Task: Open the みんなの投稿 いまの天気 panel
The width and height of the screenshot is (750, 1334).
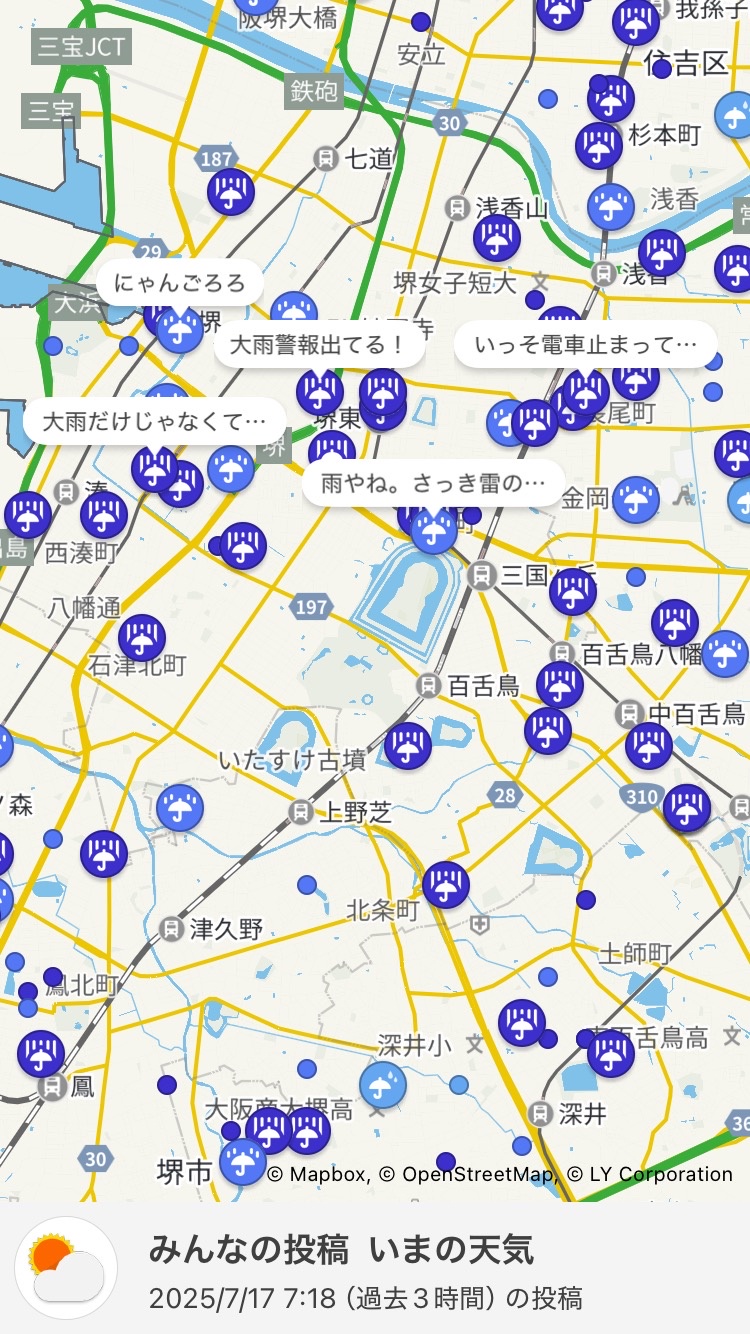Action: click(375, 1268)
